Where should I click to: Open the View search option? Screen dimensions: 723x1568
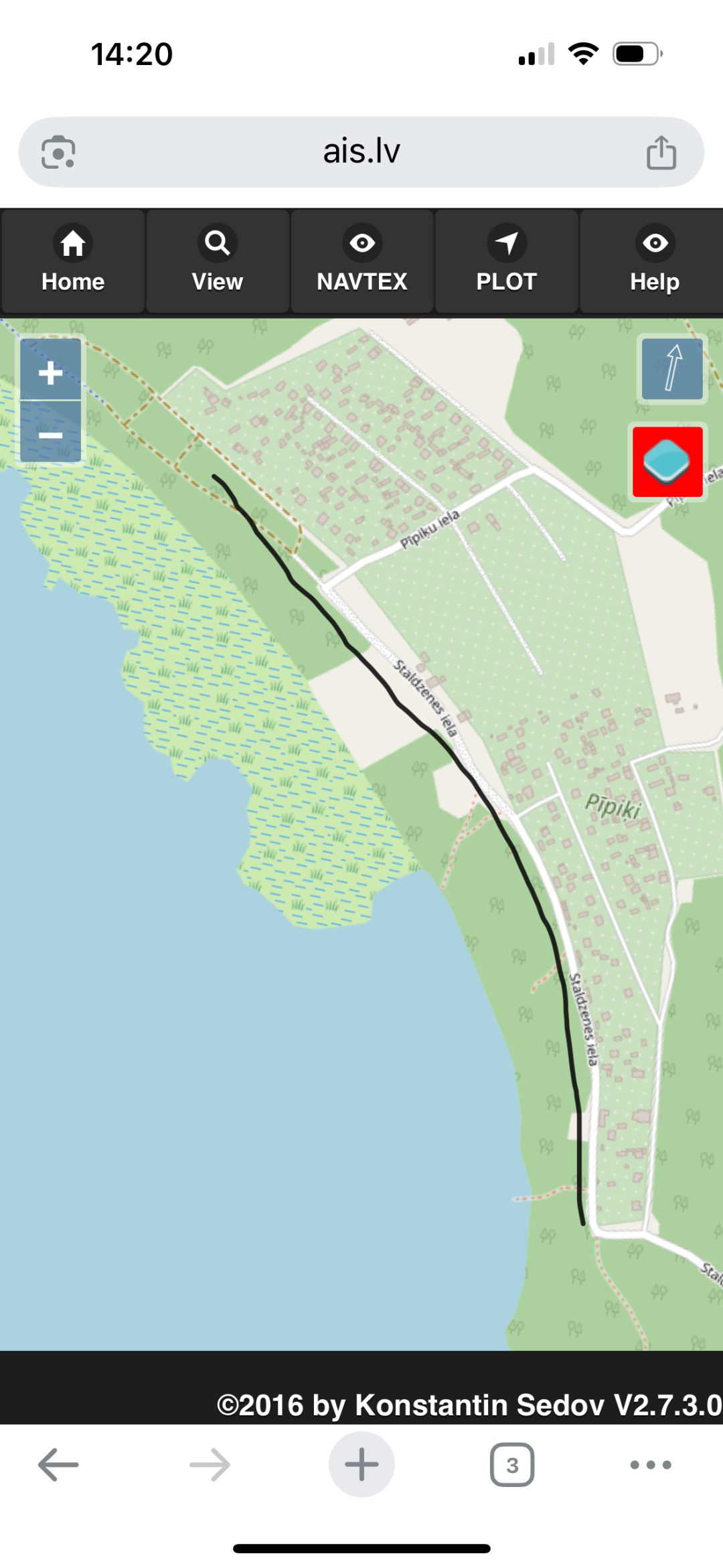tap(217, 261)
